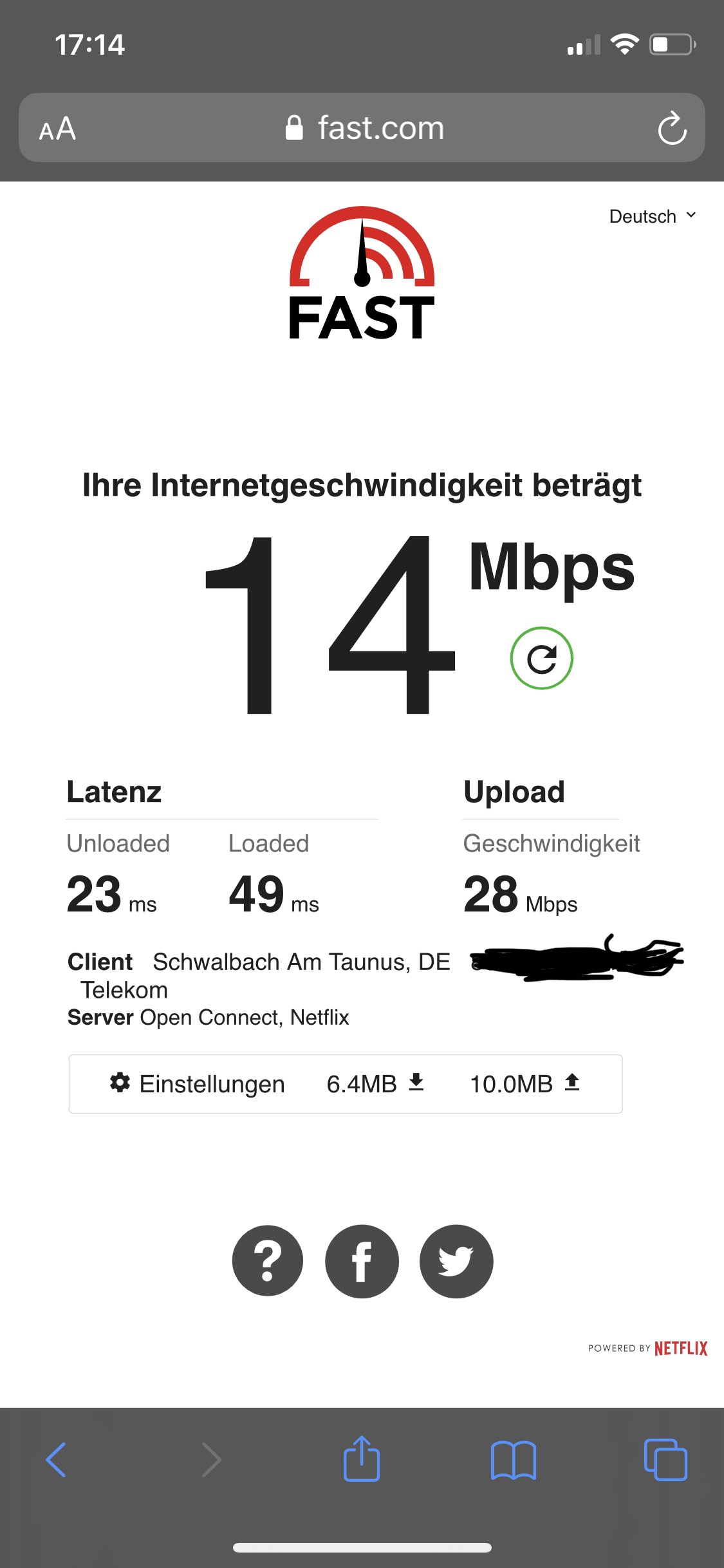
Task: Open the Safari share sheet
Action: (x=362, y=1459)
